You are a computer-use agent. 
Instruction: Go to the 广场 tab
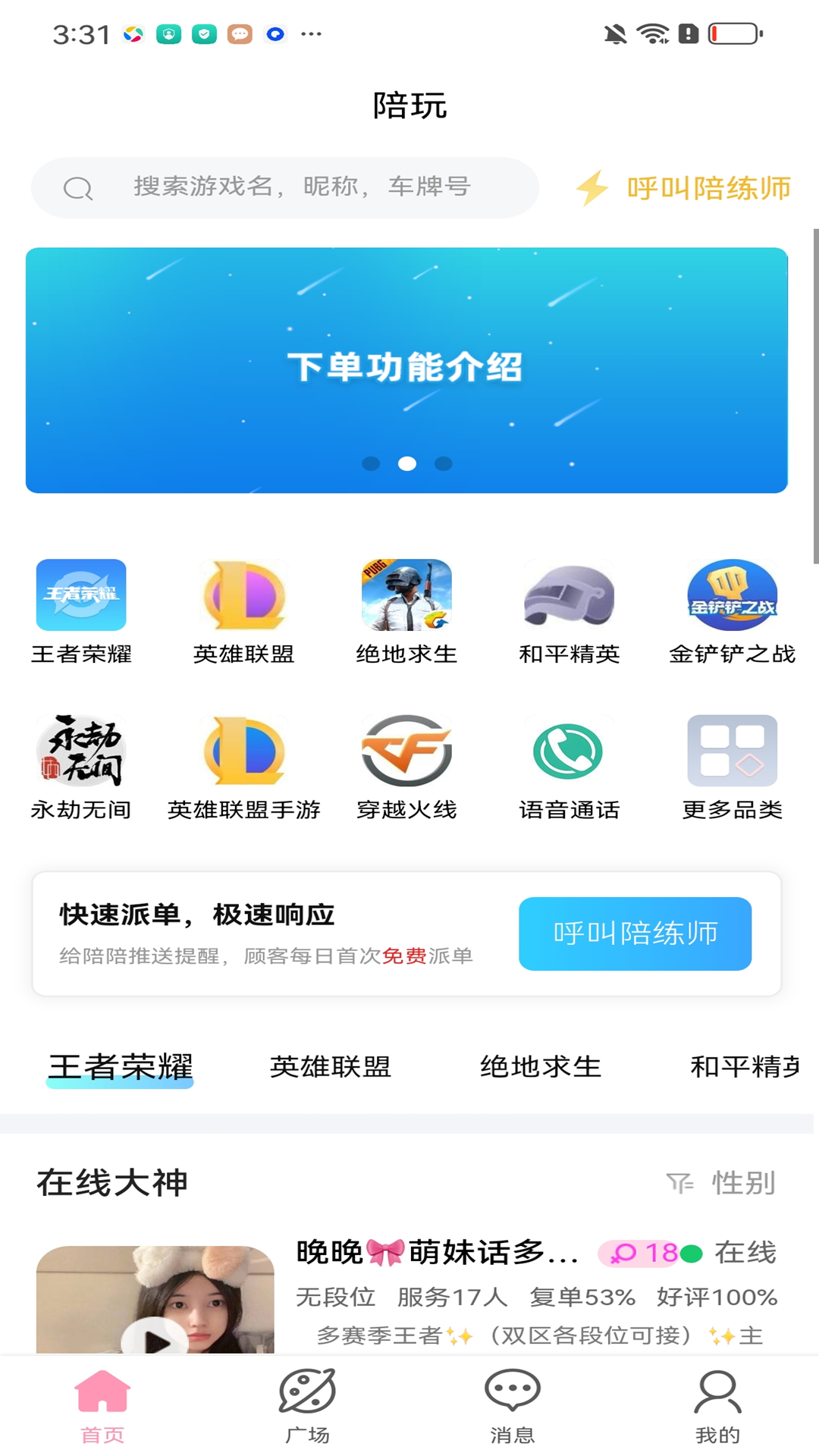pos(307,1406)
